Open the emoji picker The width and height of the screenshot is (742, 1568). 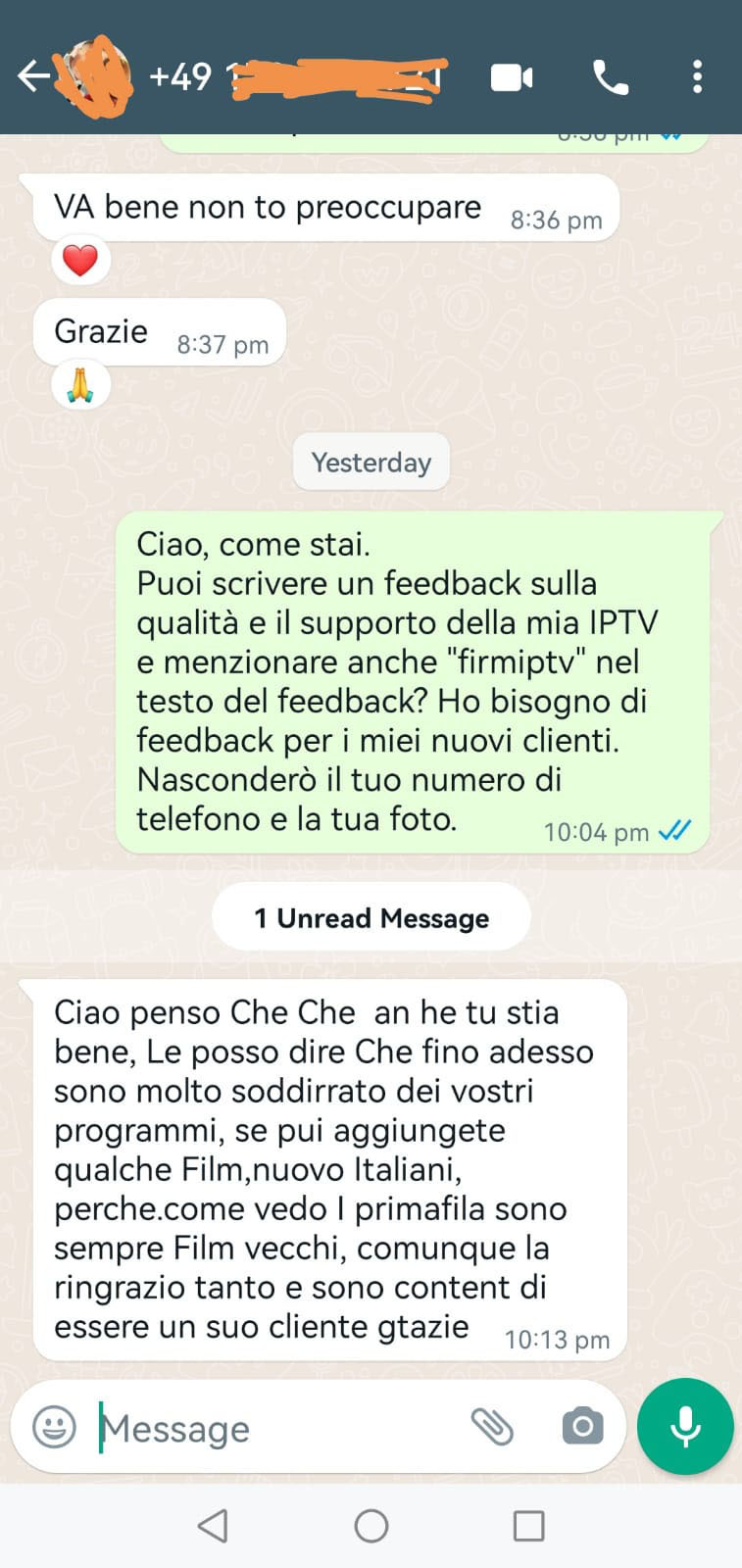[54, 1426]
